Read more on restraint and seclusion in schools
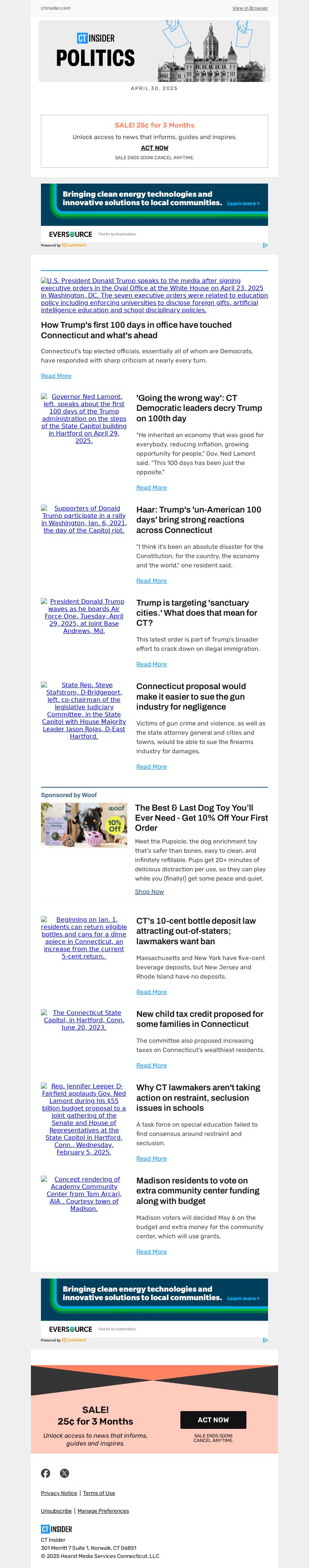Viewport: 309px width, 1568px height. [151, 1158]
